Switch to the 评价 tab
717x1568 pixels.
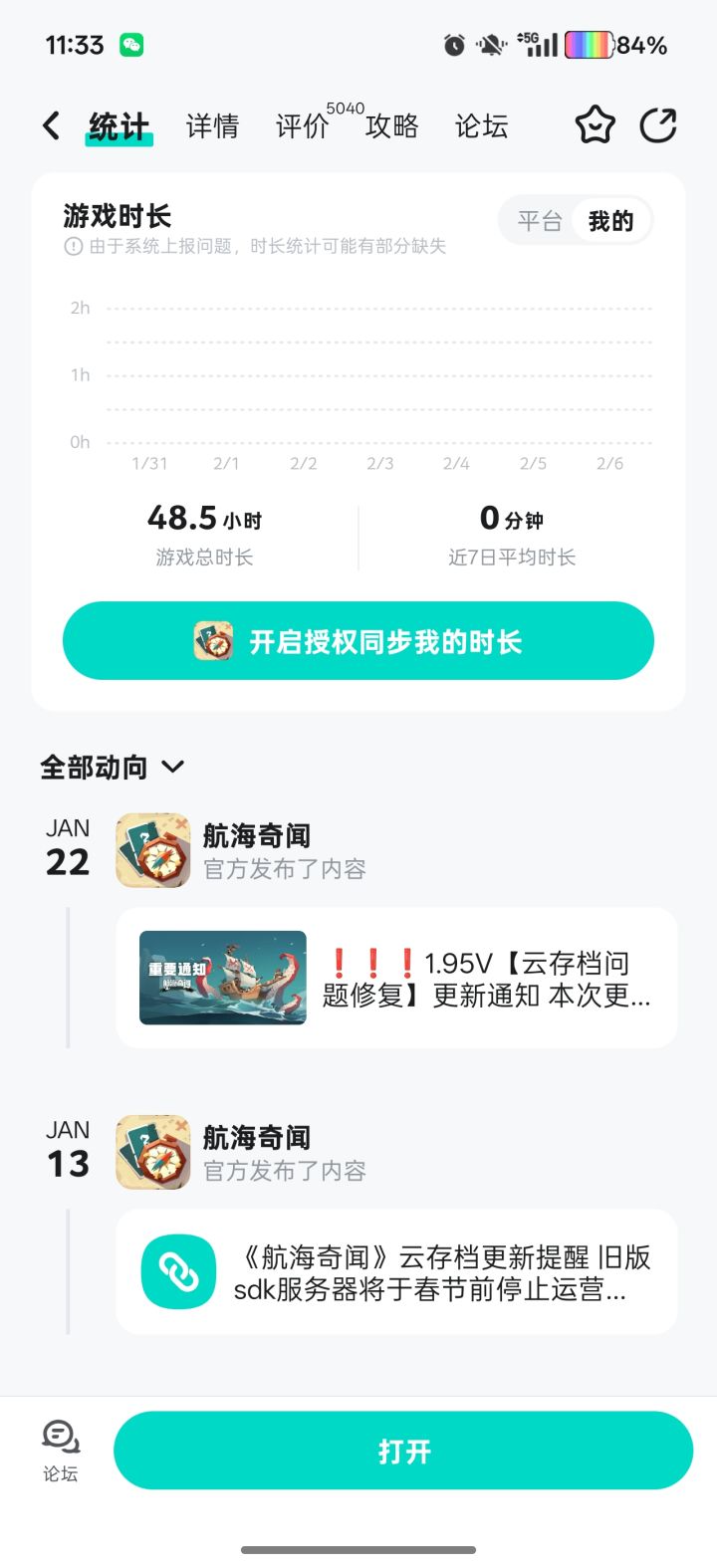click(301, 124)
